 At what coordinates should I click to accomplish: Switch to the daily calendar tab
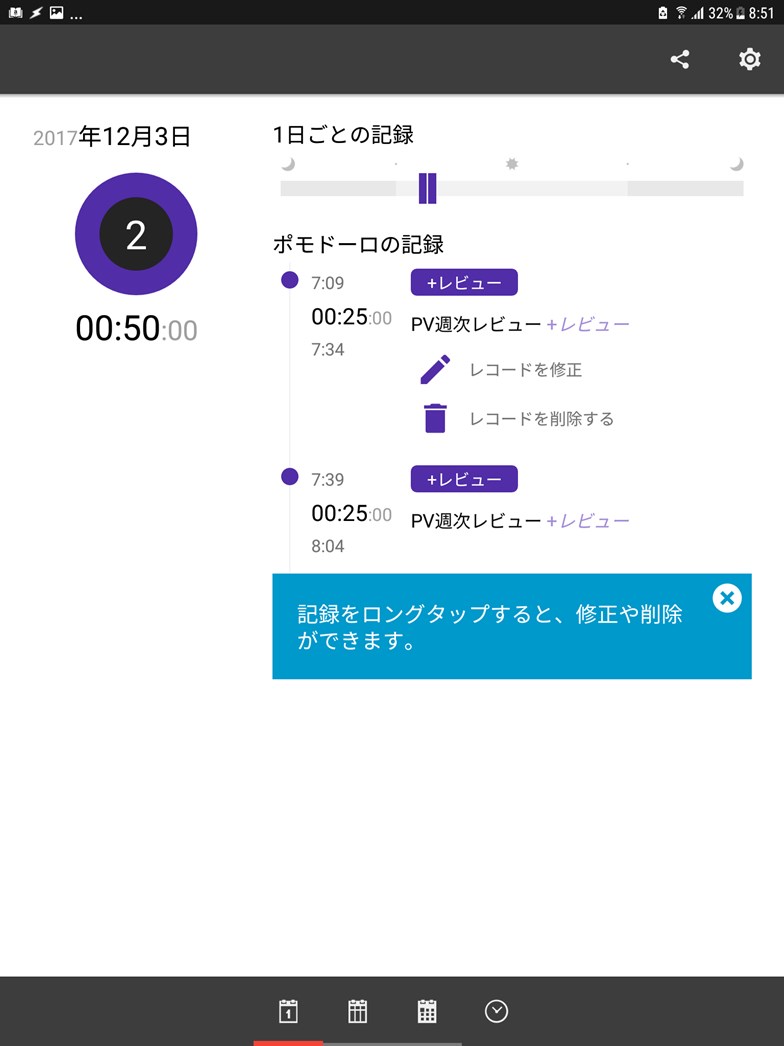pyautogui.click(x=288, y=1011)
